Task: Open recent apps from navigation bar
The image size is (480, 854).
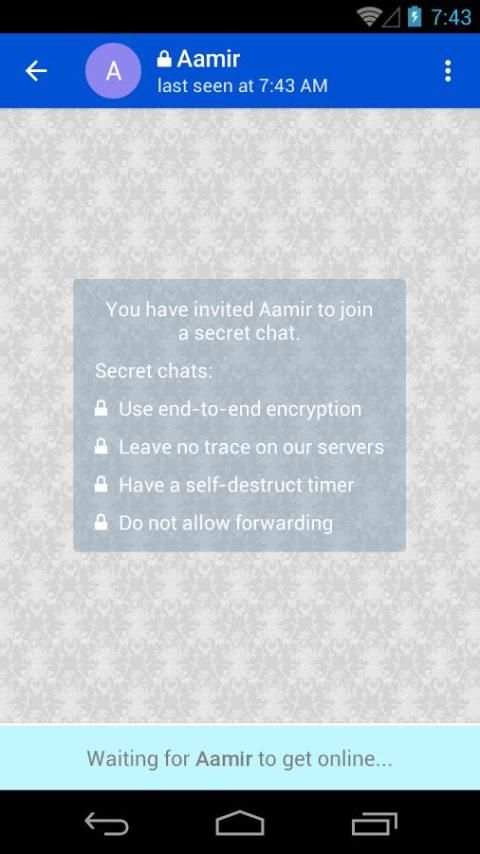Action: tap(374, 824)
